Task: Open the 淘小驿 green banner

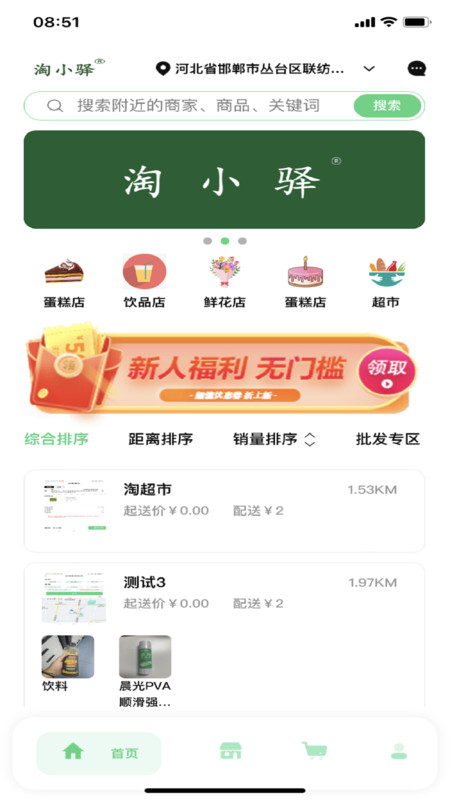Action: (224, 180)
